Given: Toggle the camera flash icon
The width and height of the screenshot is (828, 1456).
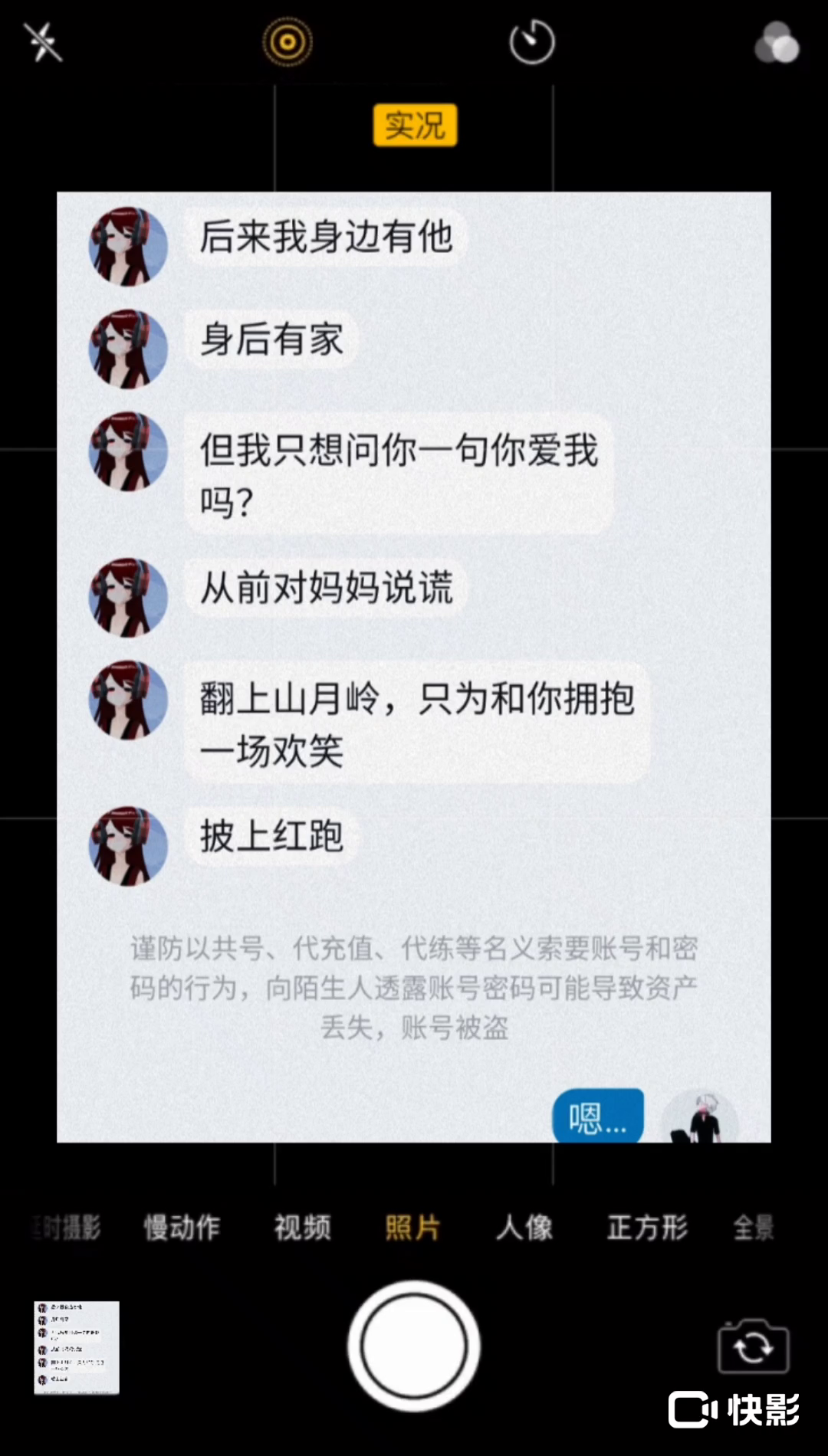Looking at the screenshot, I should click(x=42, y=41).
